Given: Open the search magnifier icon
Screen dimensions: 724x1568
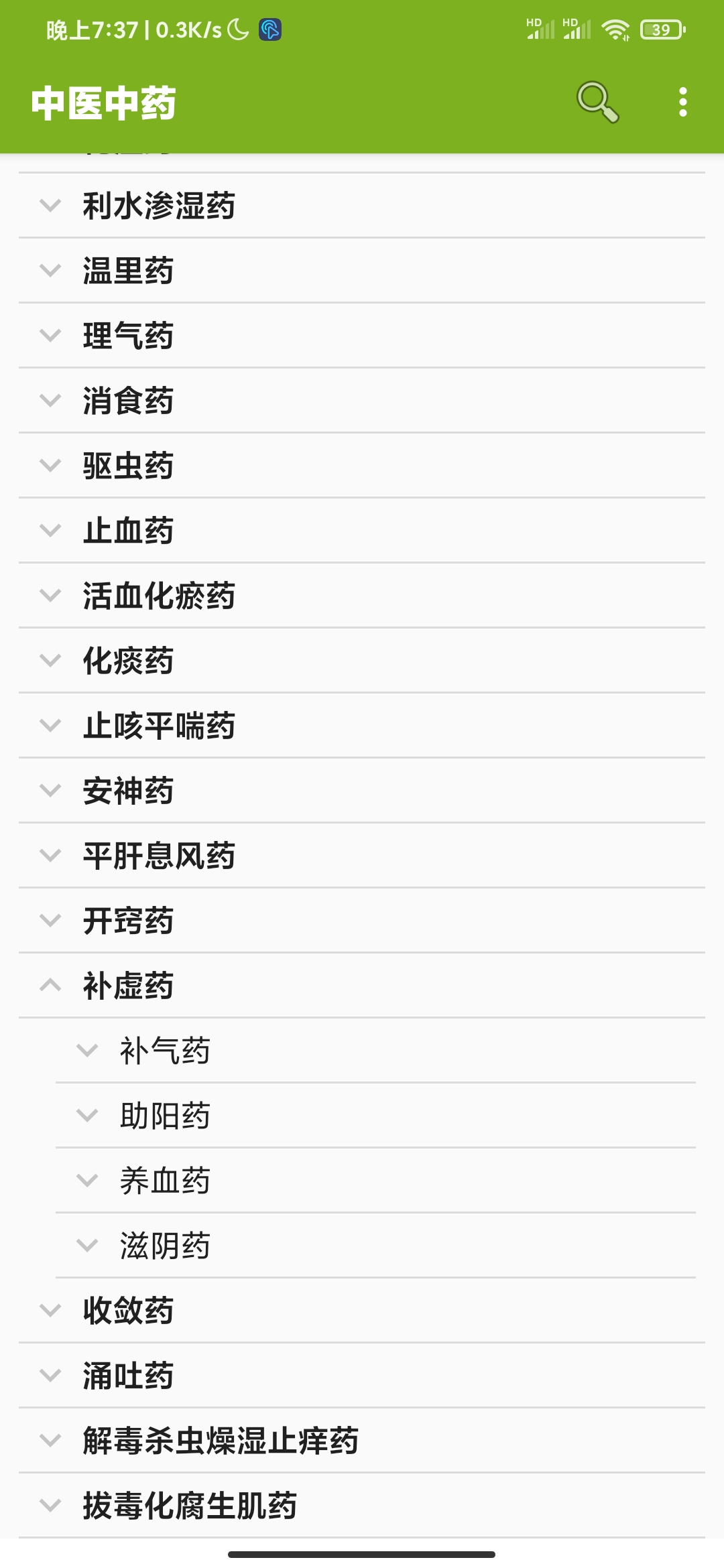Looking at the screenshot, I should [x=597, y=103].
